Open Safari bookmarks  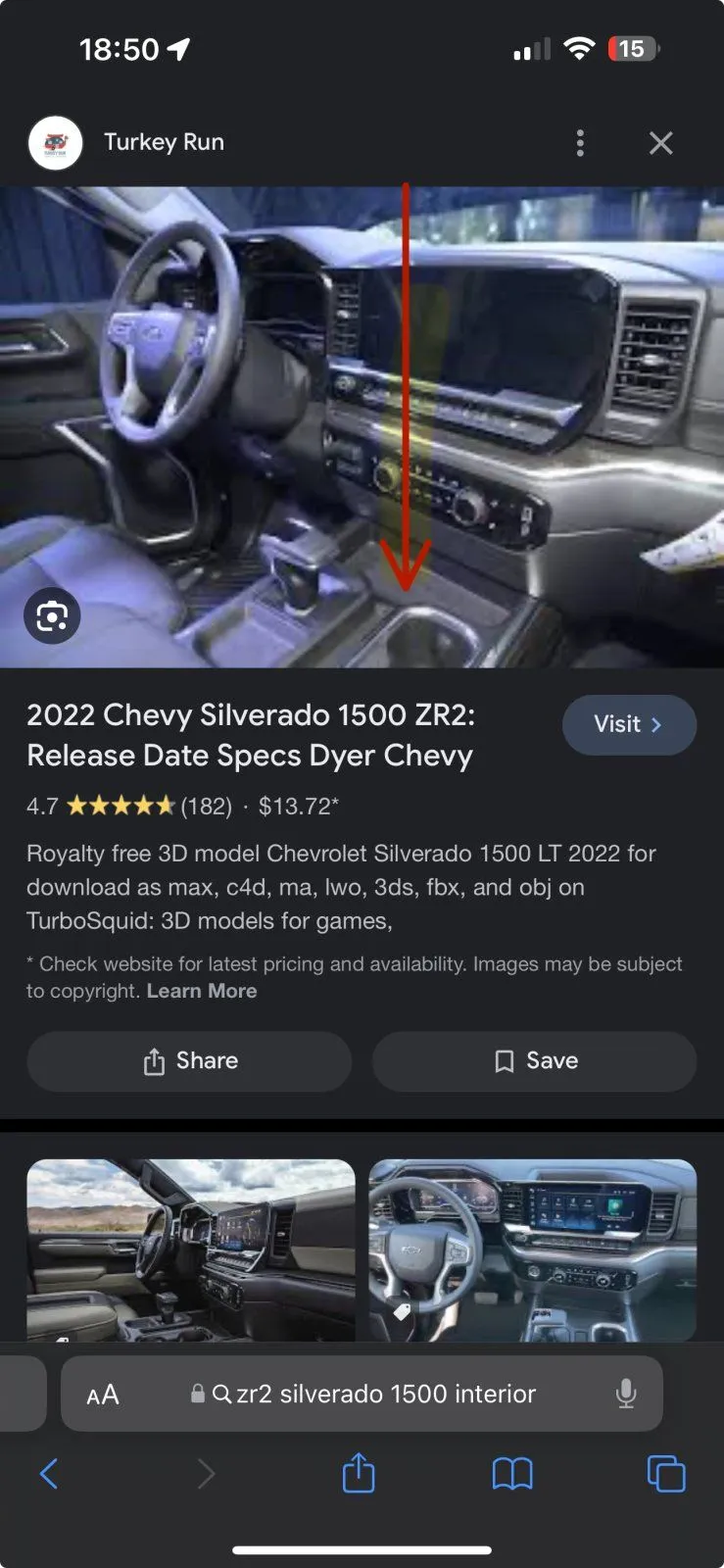(x=512, y=1474)
